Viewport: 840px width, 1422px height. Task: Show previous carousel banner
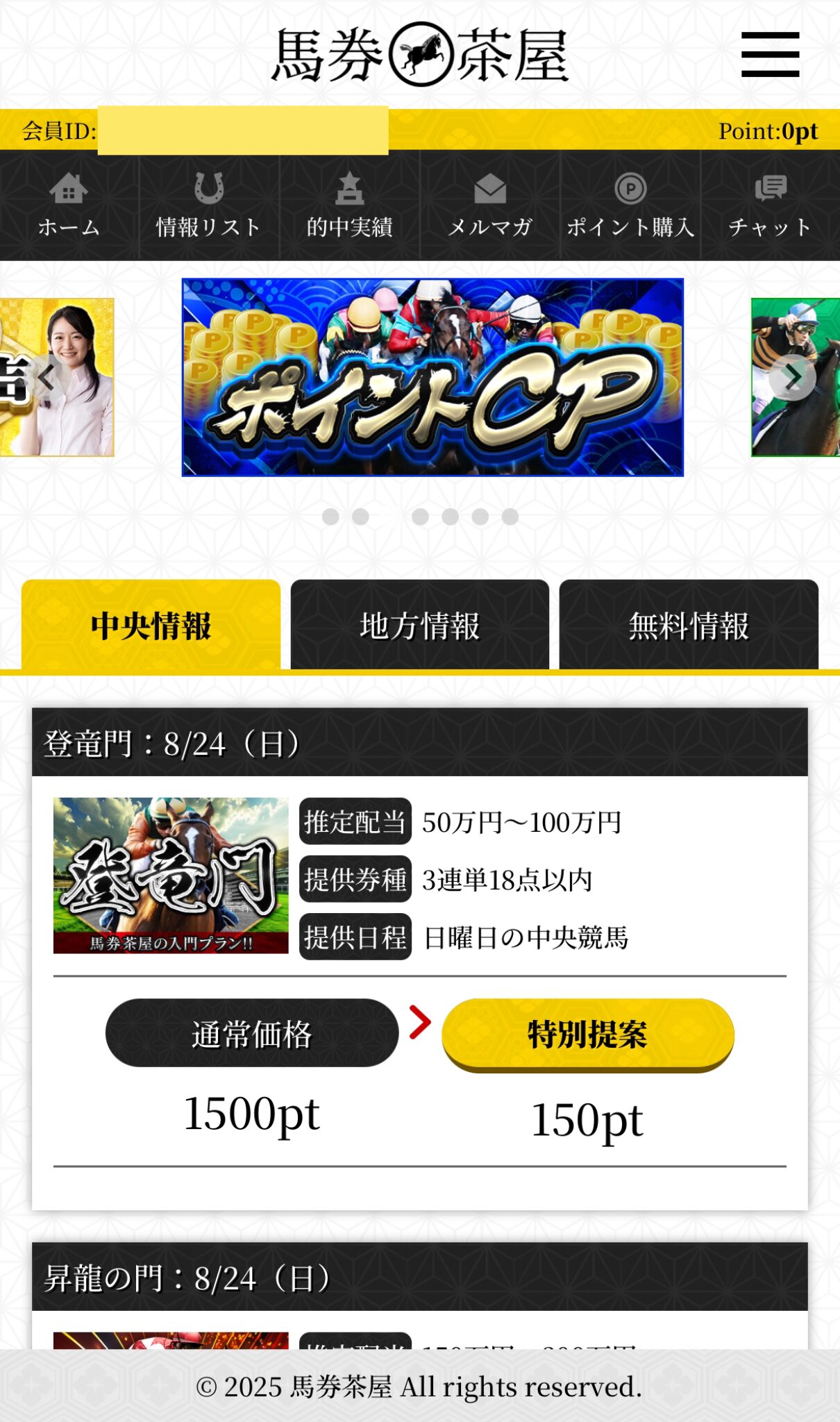coord(46,378)
